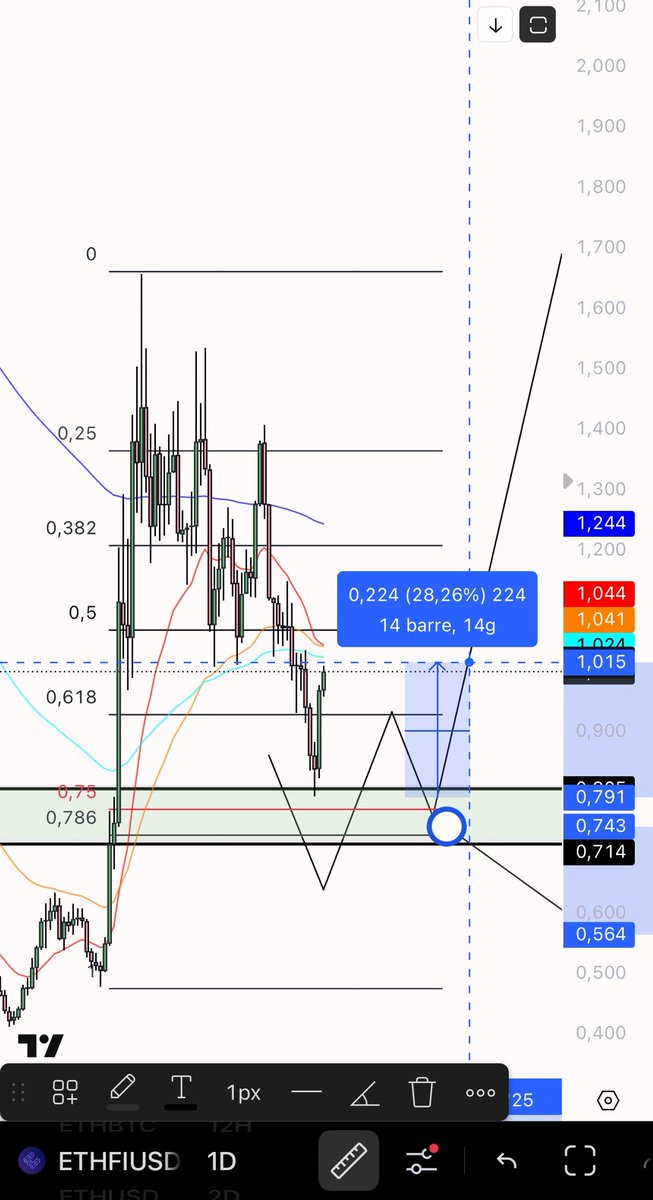
Task: Tap the rounded square button at top
Action: pos(538,25)
